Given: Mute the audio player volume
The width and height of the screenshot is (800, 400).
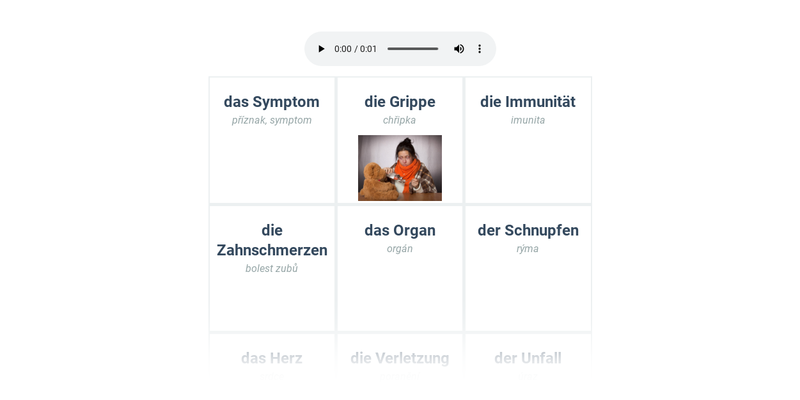Looking at the screenshot, I should [459, 49].
